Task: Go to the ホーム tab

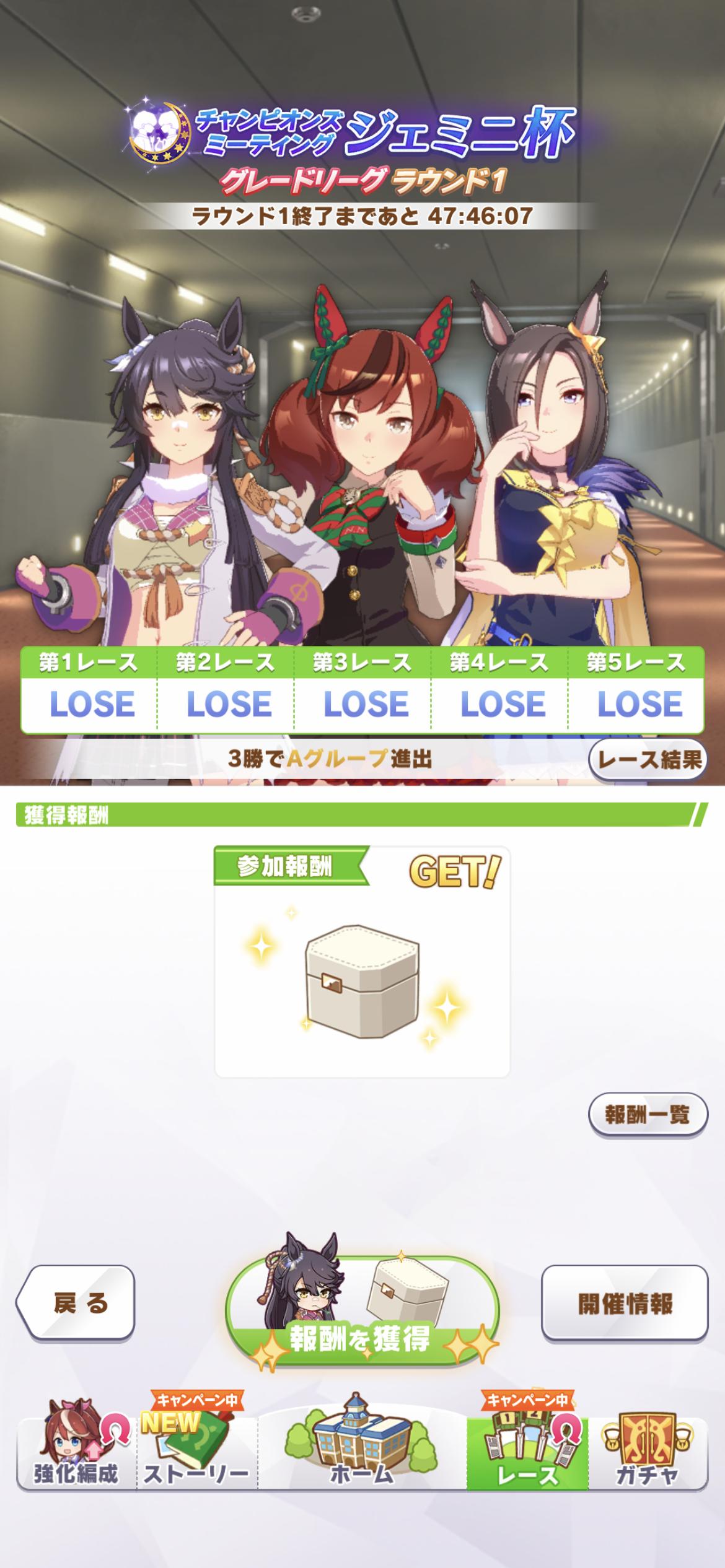Action: coord(362,1454)
